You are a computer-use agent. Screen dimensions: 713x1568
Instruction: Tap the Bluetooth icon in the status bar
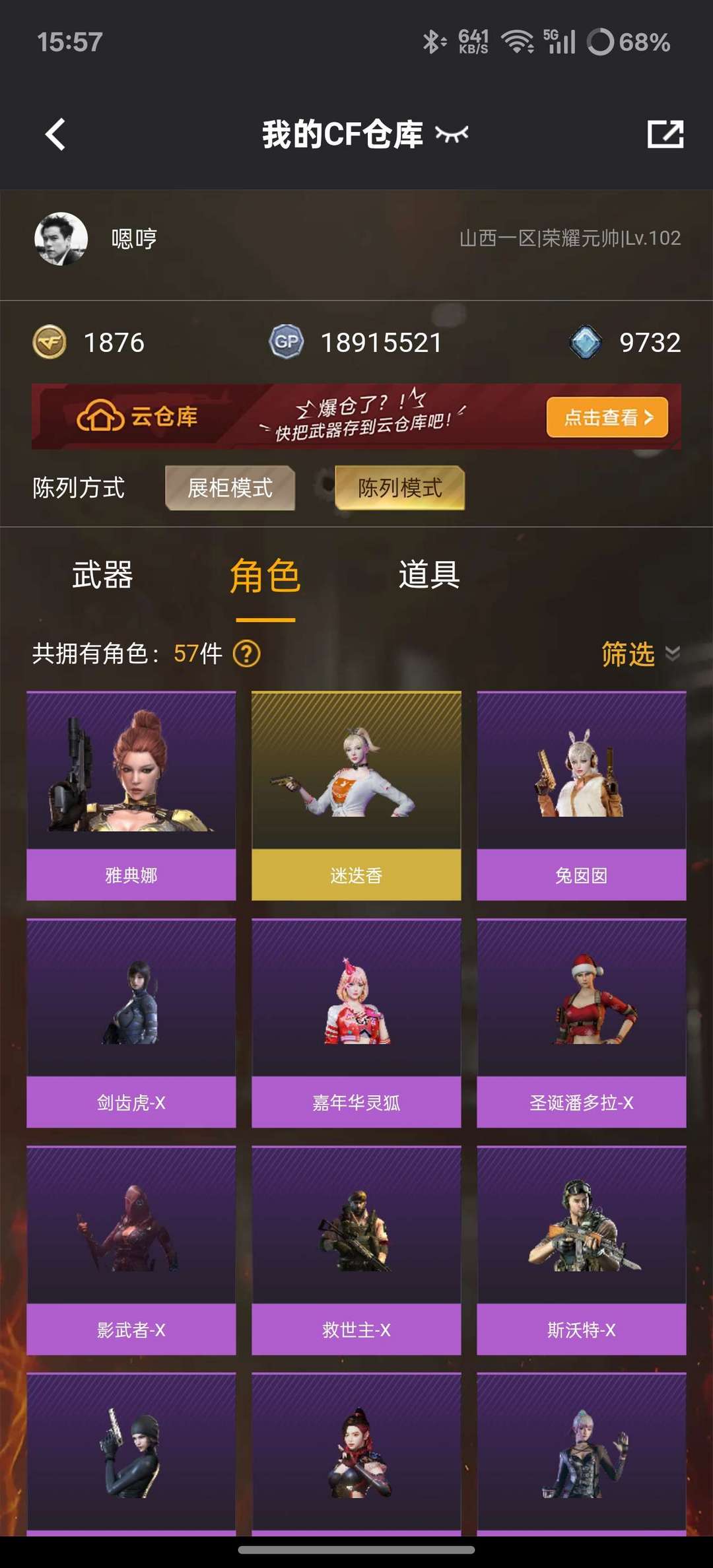pos(434,42)
